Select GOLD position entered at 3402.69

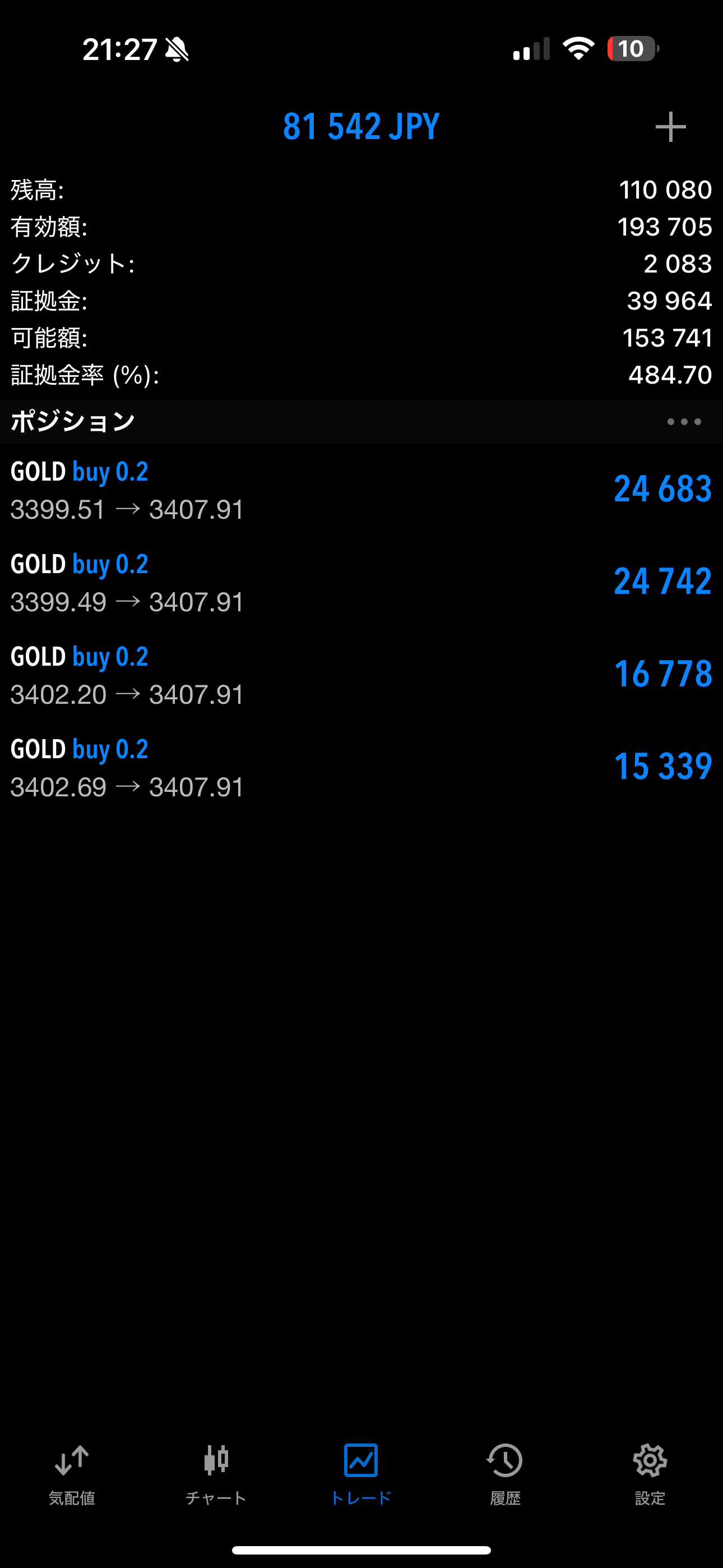[361, 768]
